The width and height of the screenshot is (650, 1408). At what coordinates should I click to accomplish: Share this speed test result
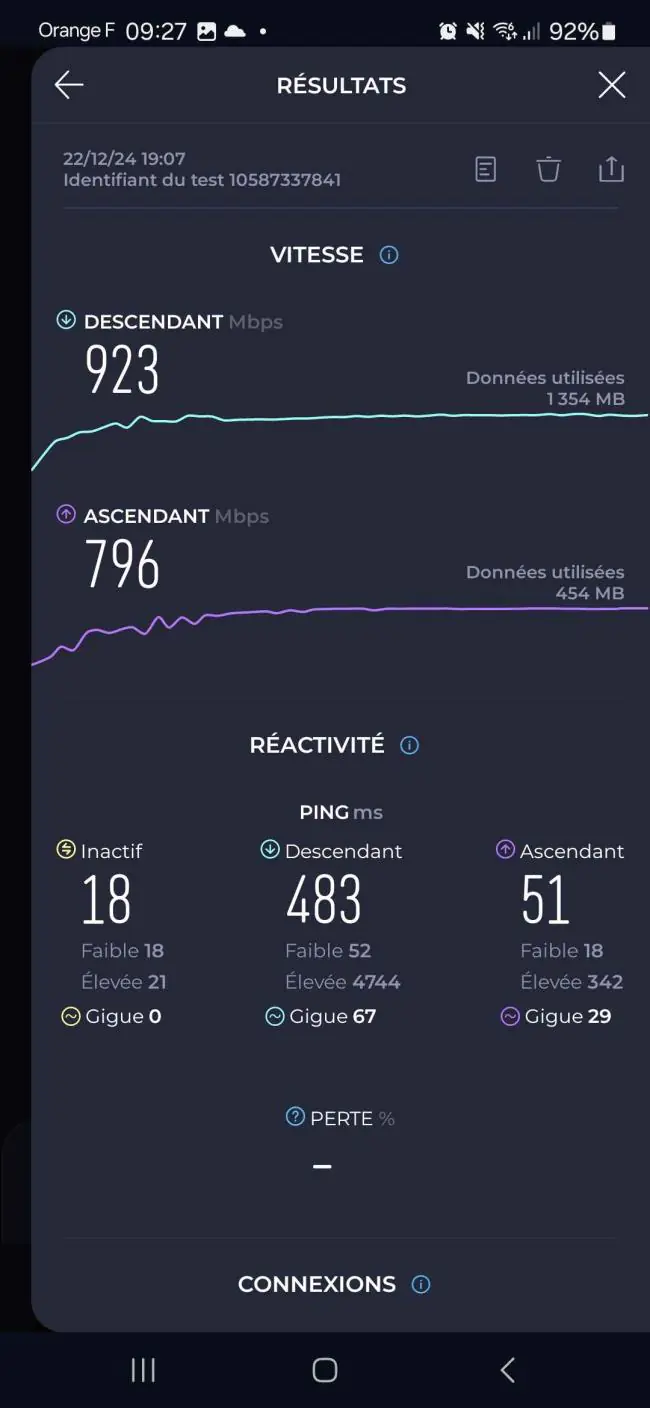coord(611,169)
